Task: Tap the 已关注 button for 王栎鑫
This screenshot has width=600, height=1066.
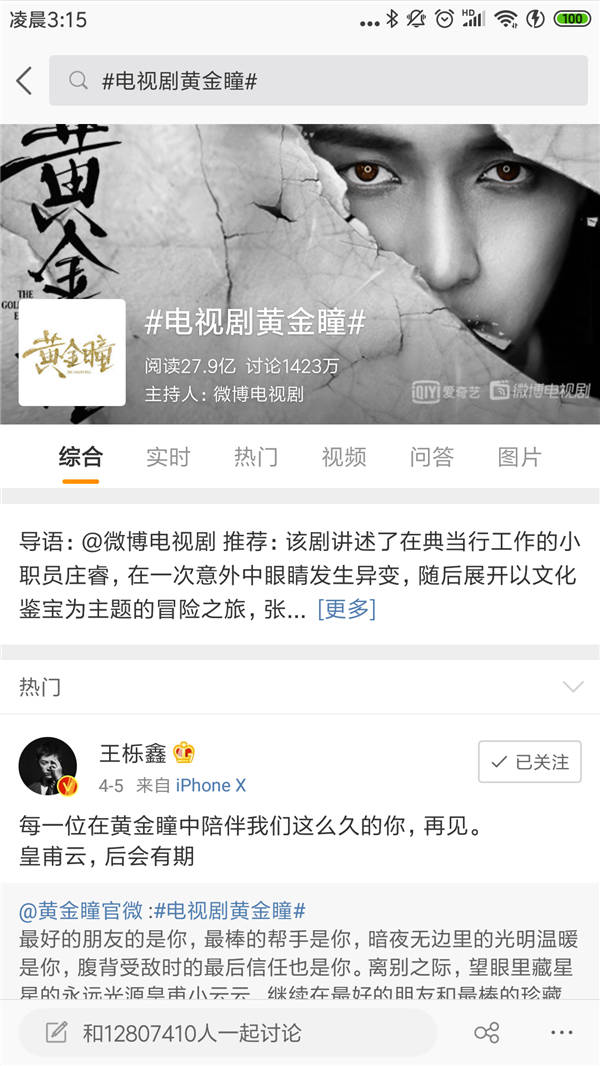Action: point(530,762)
